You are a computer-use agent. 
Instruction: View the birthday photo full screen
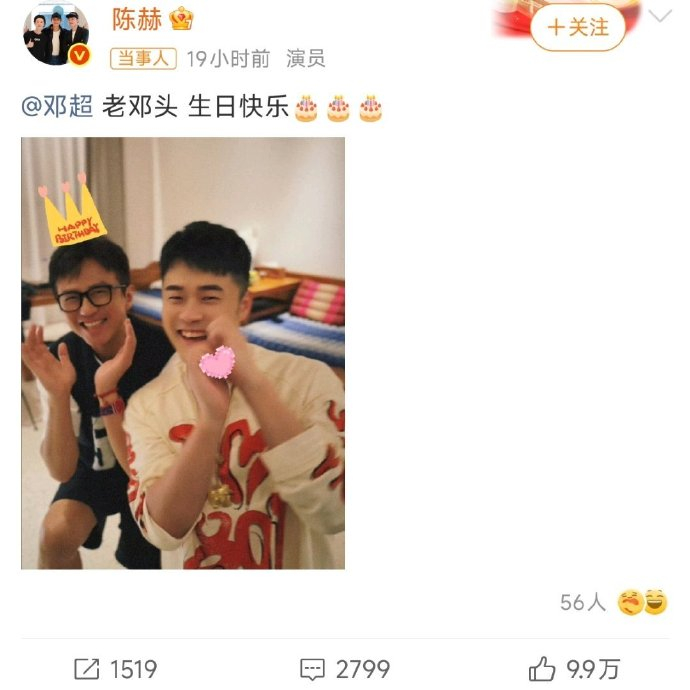click(183, 353)
